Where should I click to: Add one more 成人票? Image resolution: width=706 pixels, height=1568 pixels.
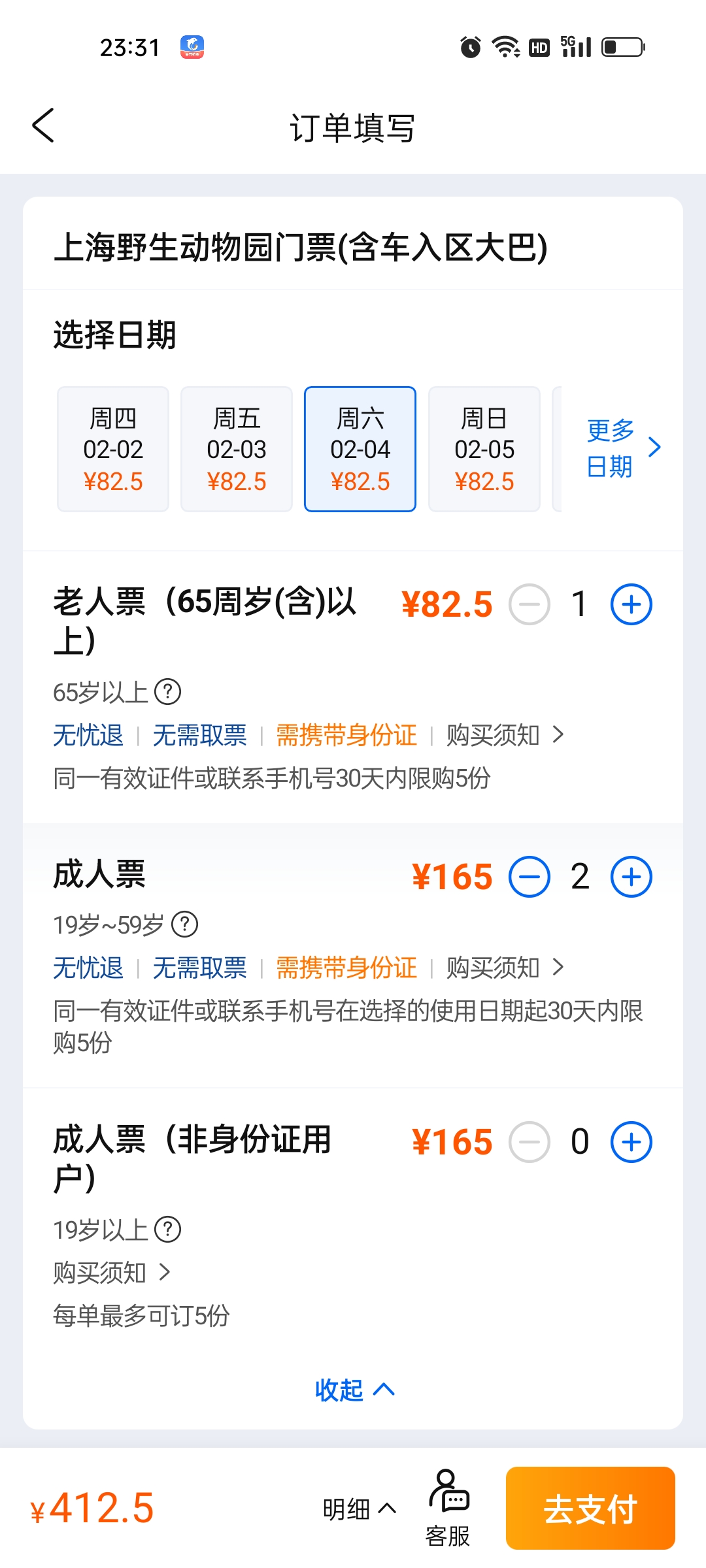pyautogui.click(x=631, y=877)
